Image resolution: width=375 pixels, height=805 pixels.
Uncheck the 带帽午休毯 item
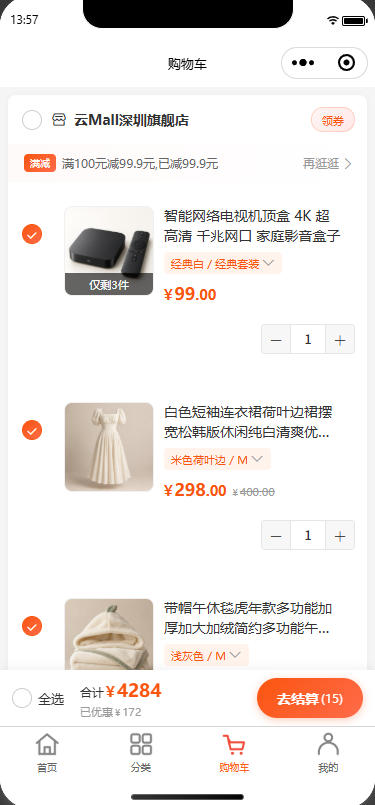pos(32,626)
